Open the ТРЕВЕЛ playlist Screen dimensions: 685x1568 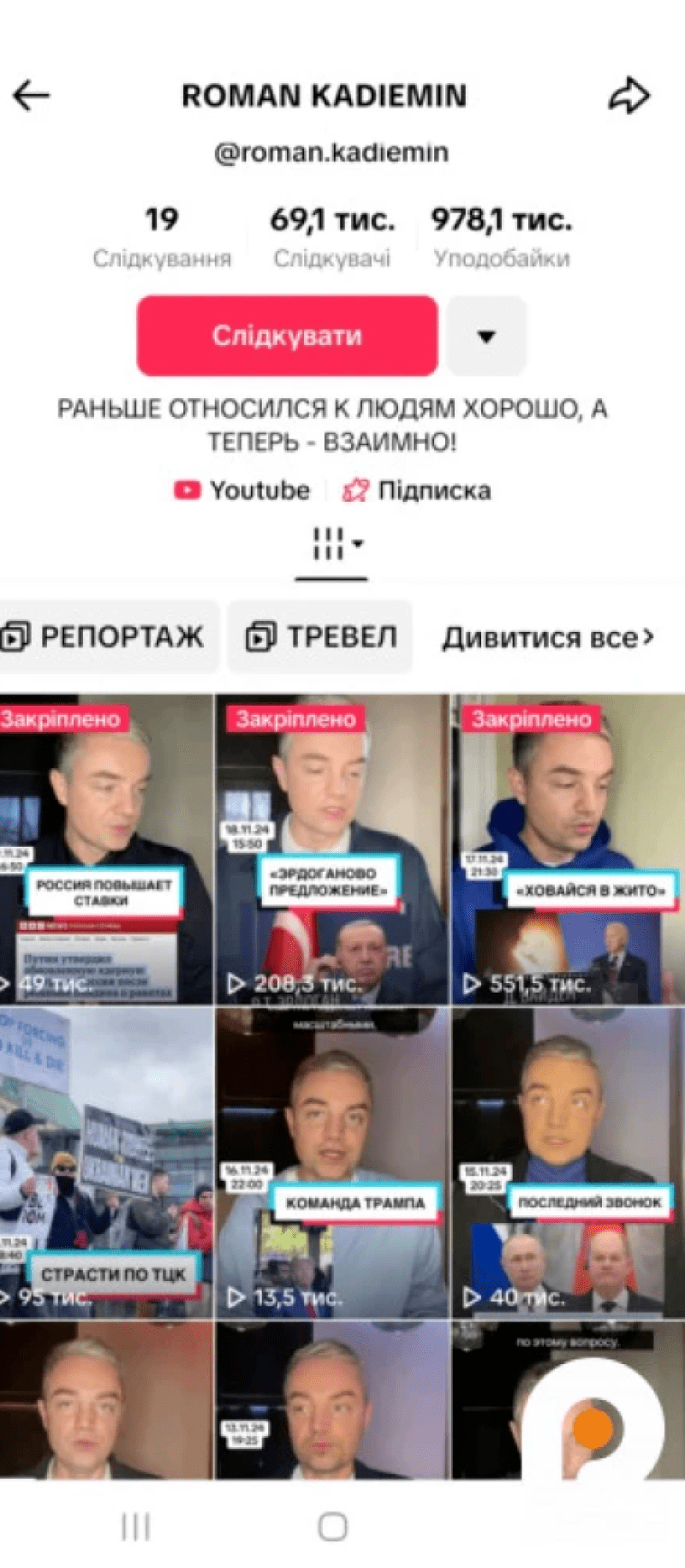tap(321, 637)
